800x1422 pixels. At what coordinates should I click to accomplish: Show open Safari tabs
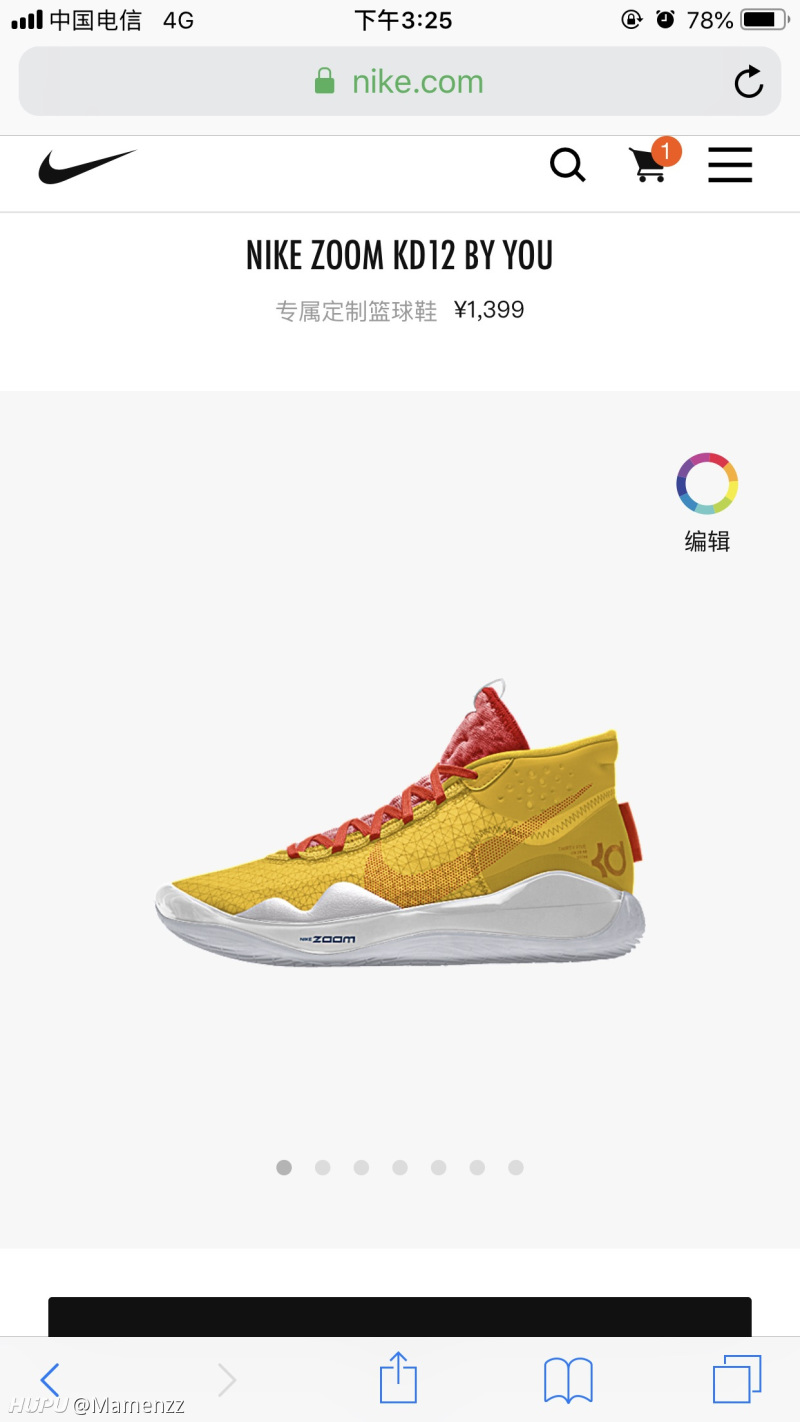click(737, 1380)
